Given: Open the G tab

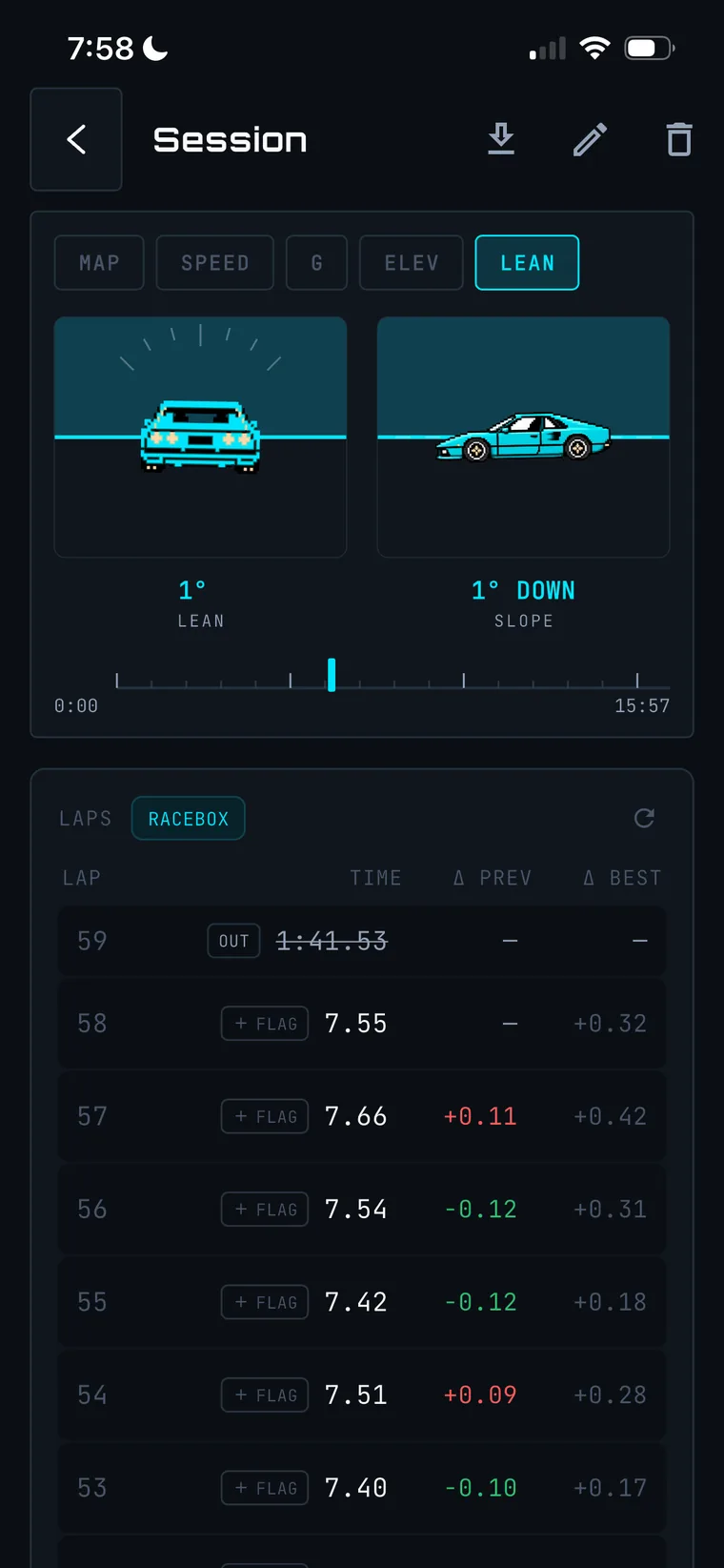Looking at the screenshot, I should (316, 262).
